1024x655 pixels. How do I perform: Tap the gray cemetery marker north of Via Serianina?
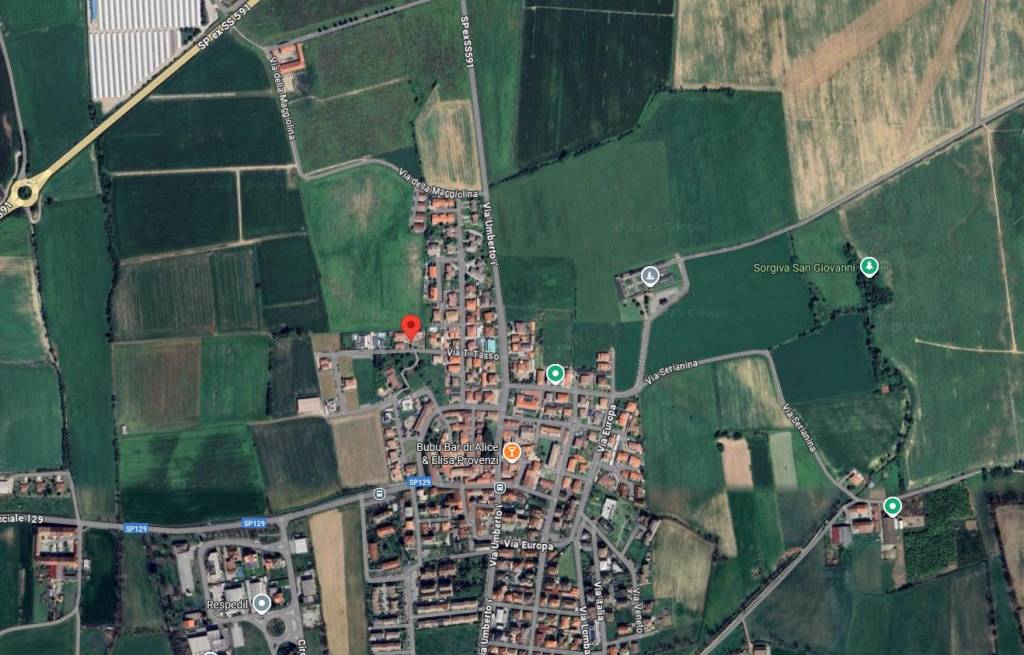click(650, 276)
